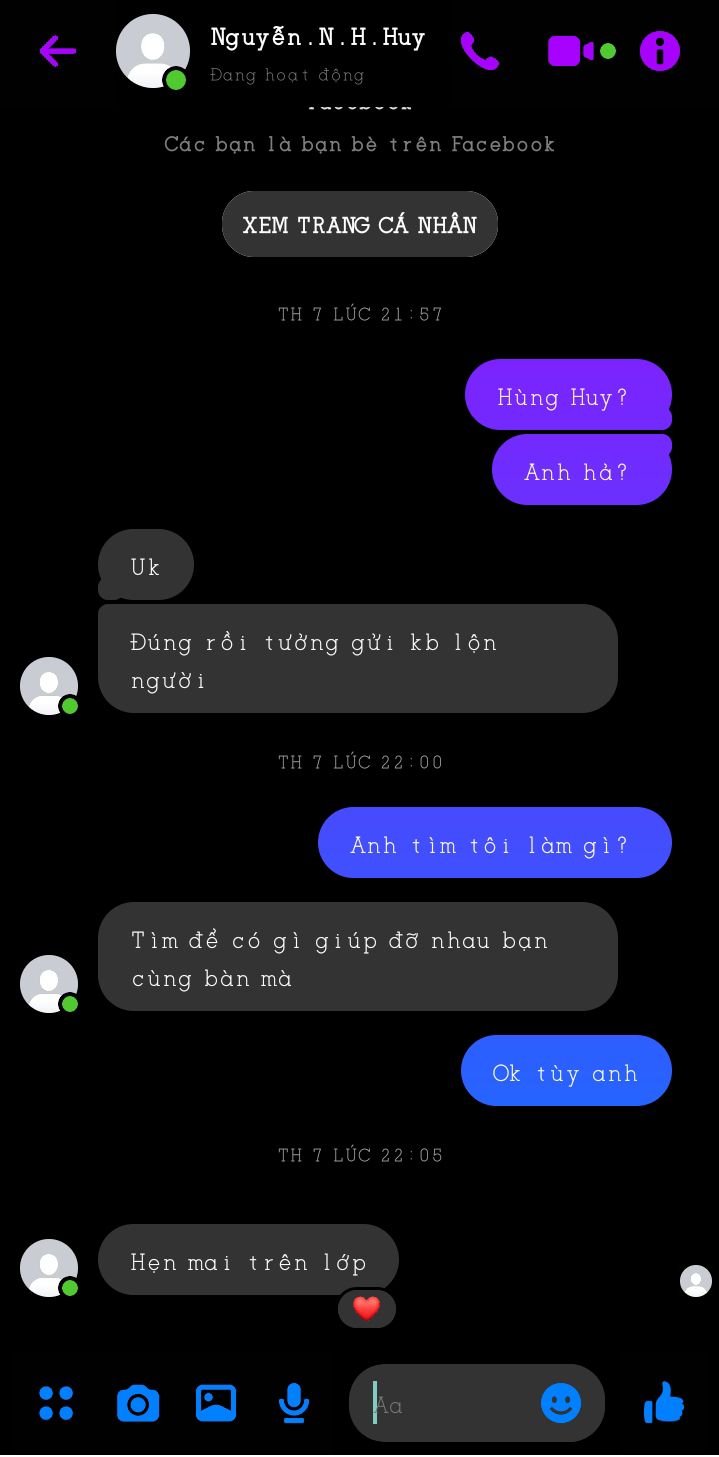Send a thumbs-up like

tap(664, 1402)
